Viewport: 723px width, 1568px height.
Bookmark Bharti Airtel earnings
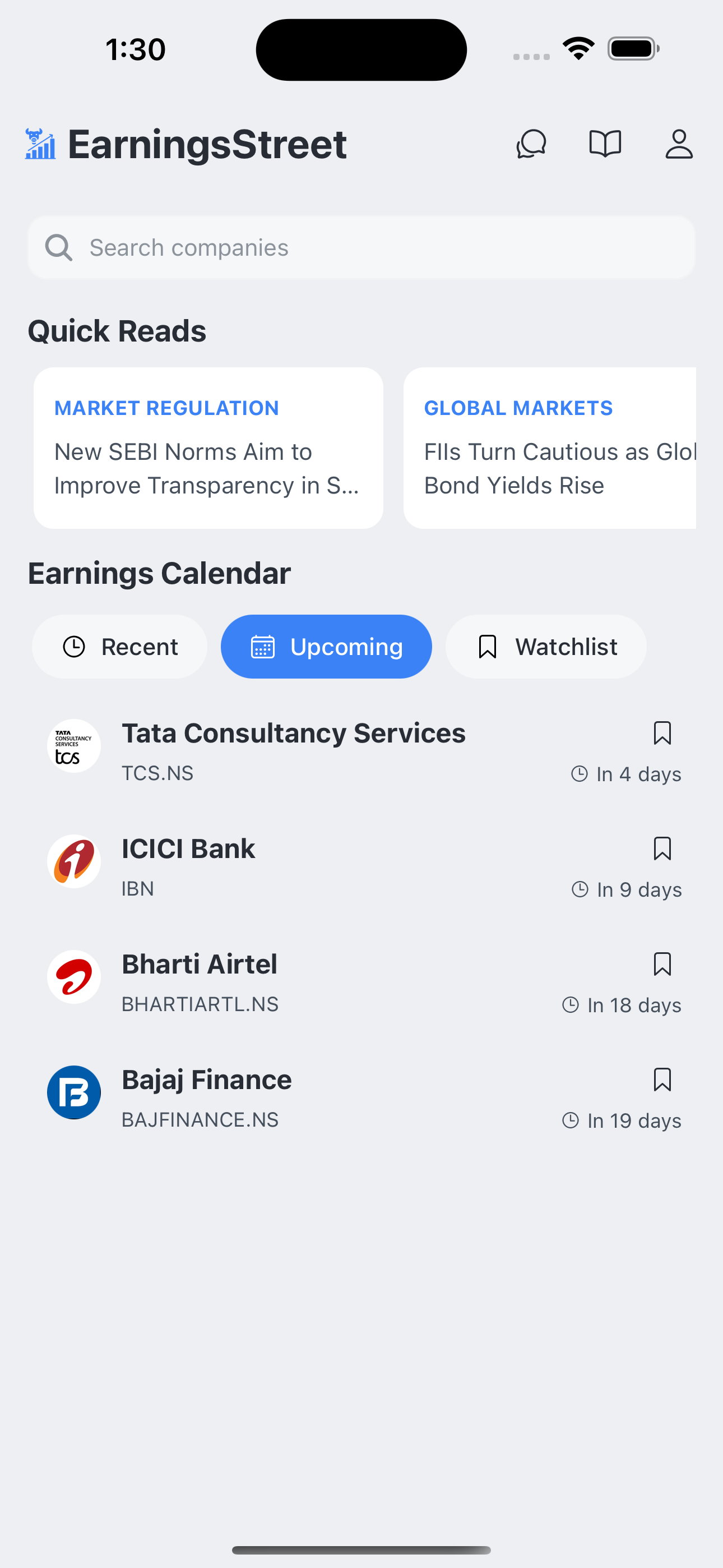pos(662,965)
